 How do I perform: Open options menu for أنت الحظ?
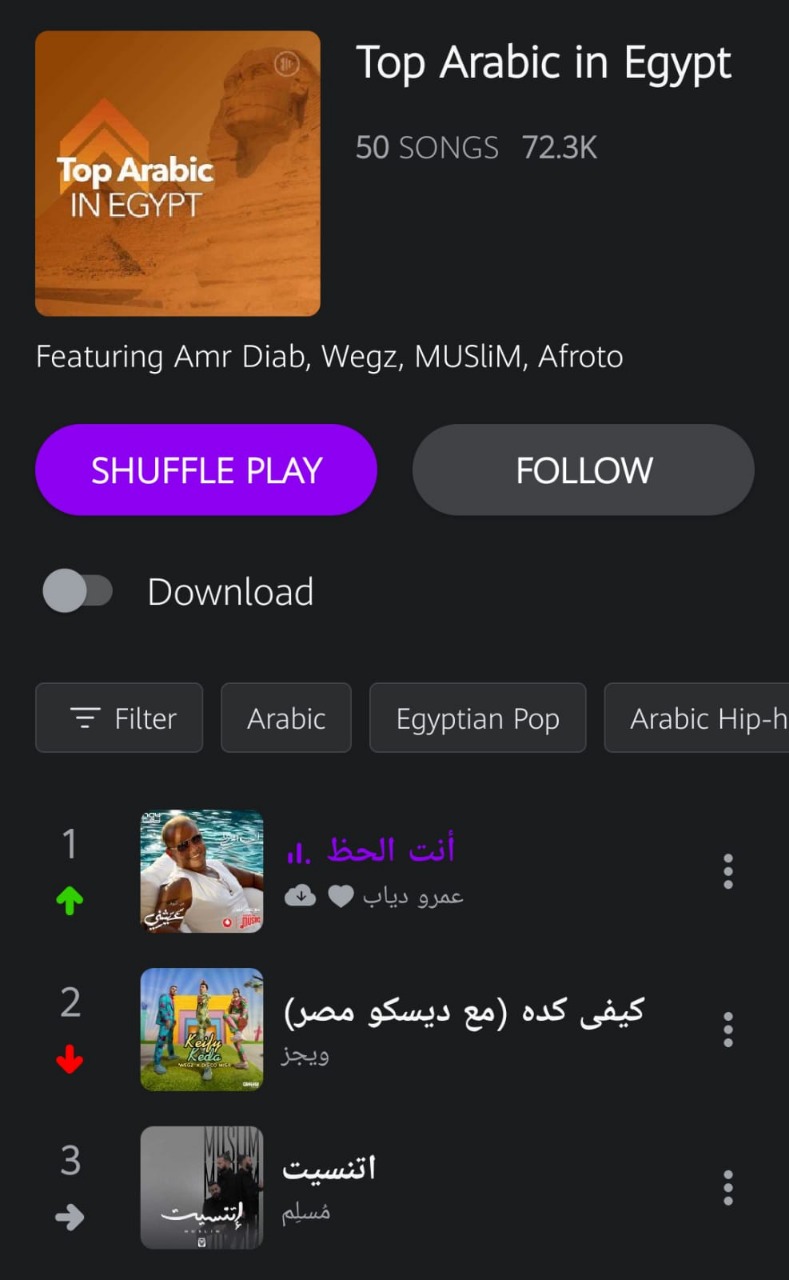point(728,871)
